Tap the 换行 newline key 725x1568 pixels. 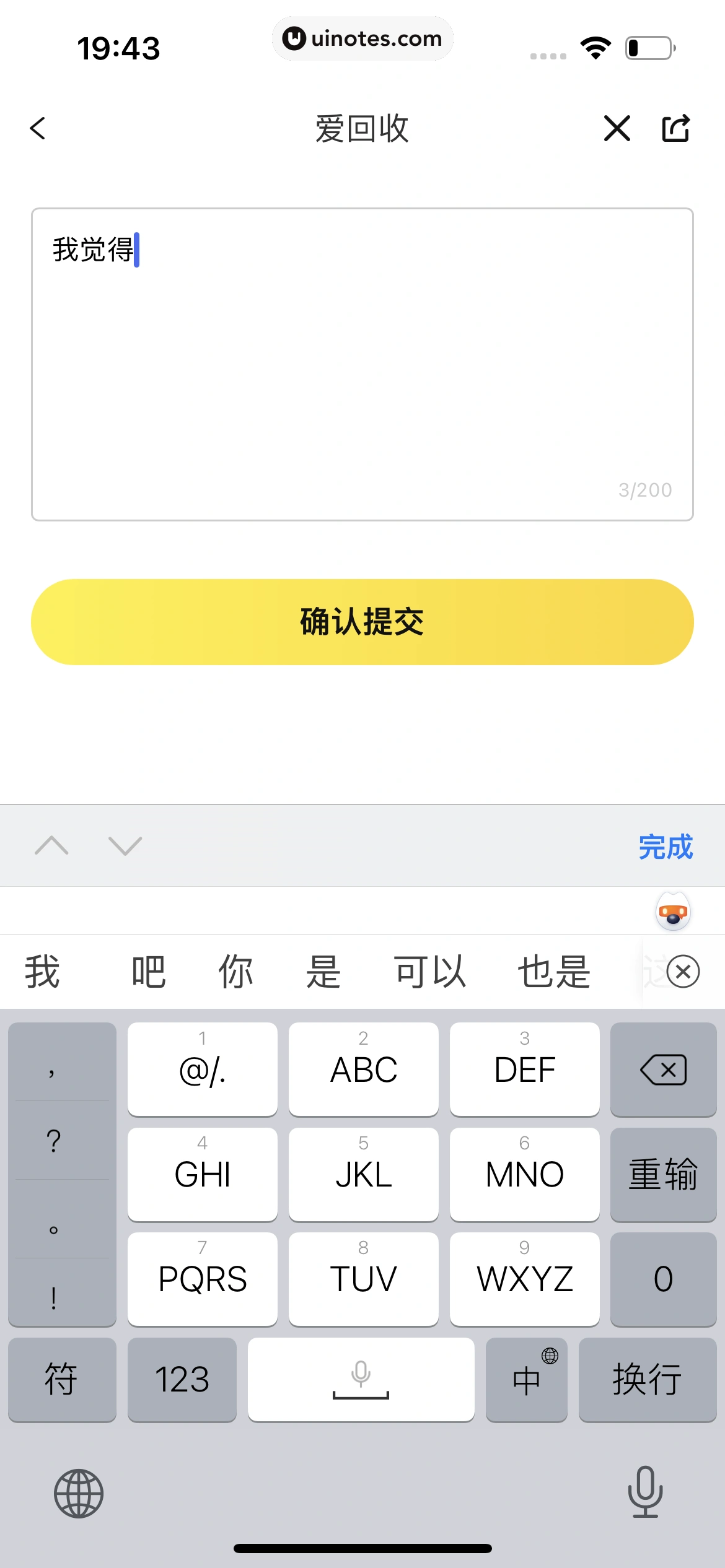(647, 1380)
